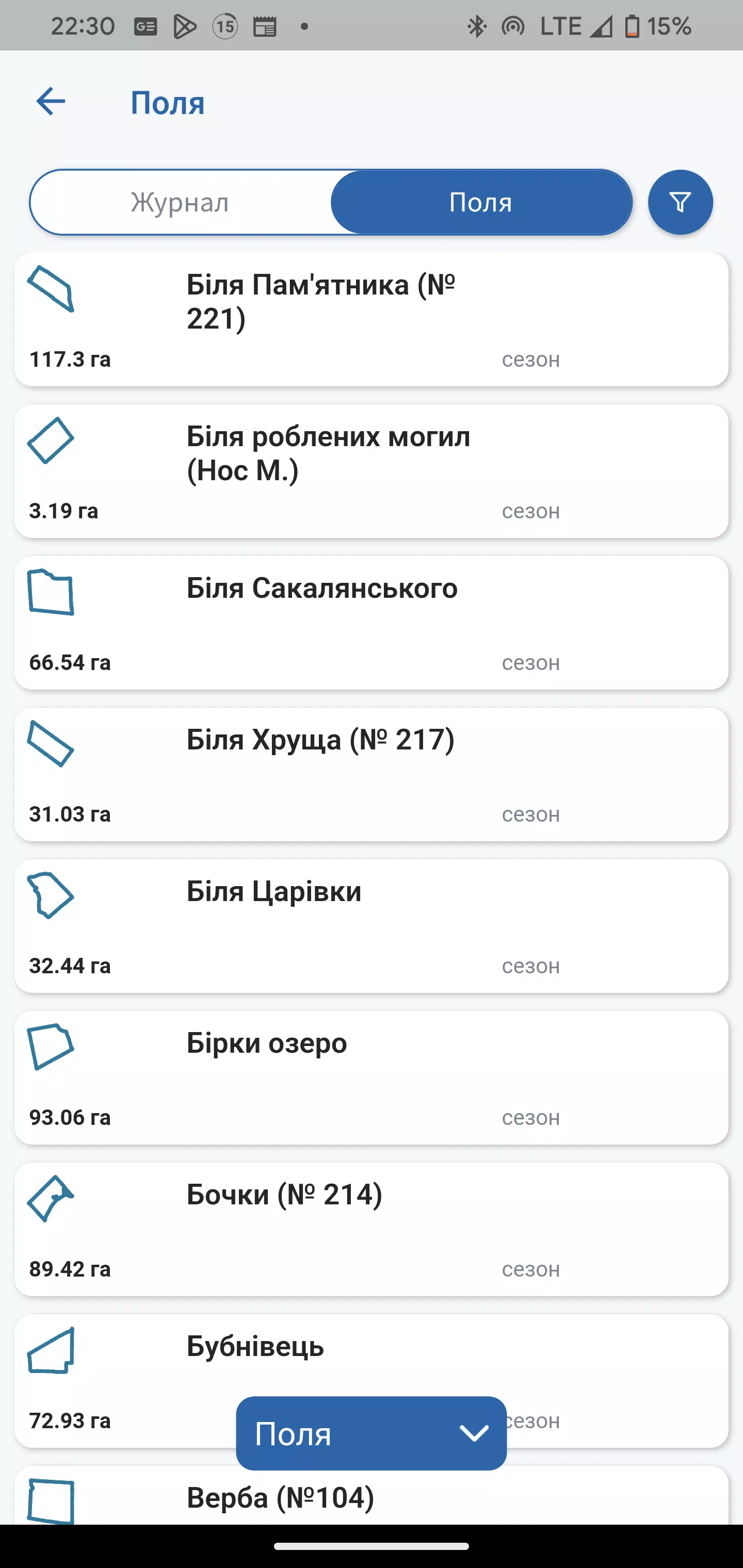Open the field Верба (№104)

click(x=280, y=1497)
